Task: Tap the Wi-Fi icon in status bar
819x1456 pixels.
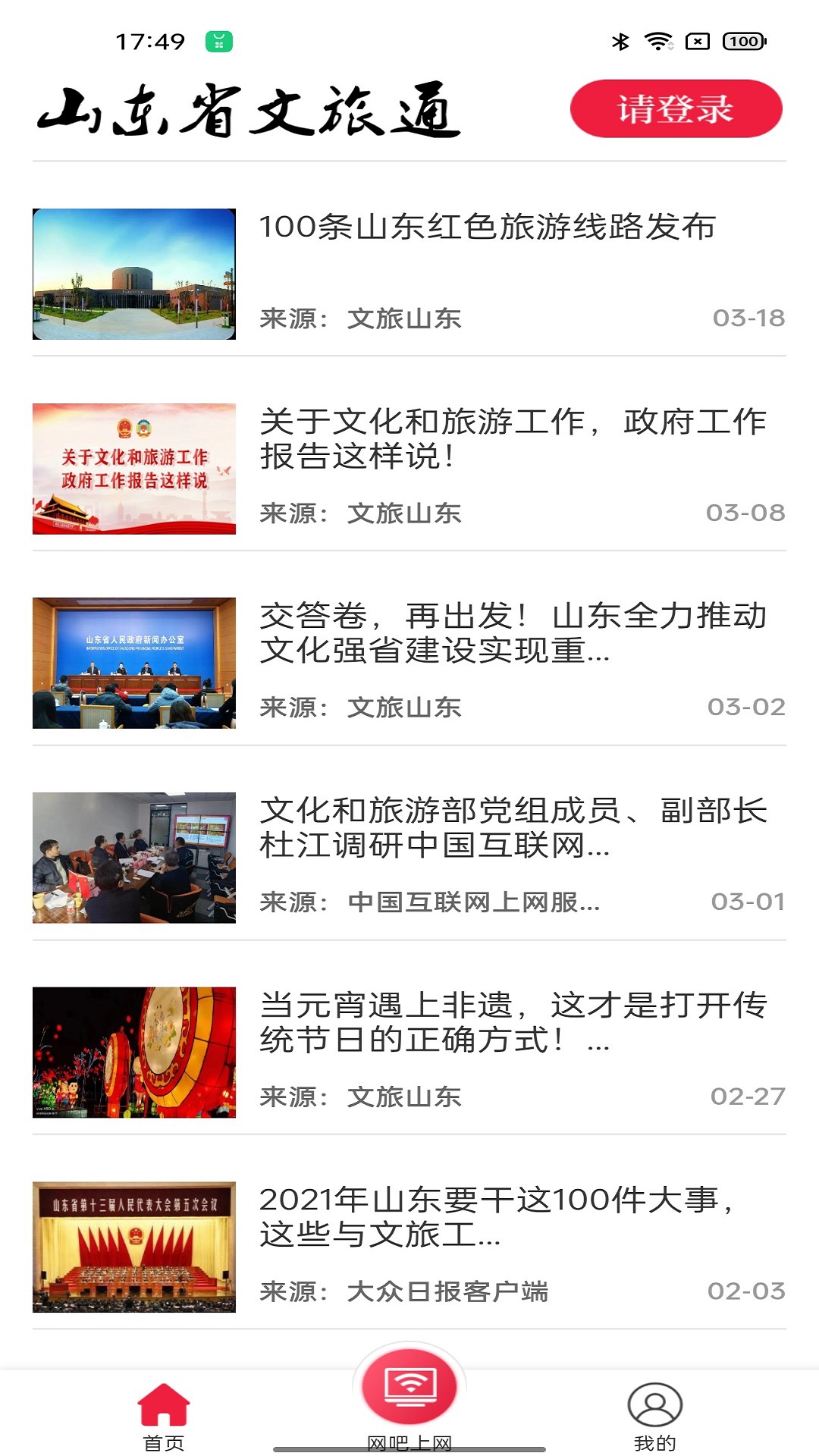Action: (657, 42)
